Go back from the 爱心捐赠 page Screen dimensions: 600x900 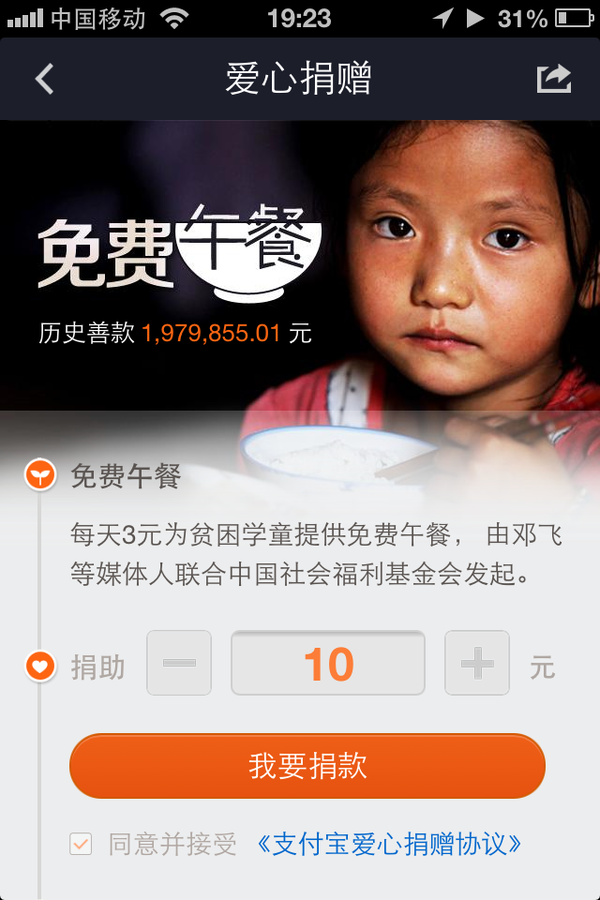[x=44, y=79]
